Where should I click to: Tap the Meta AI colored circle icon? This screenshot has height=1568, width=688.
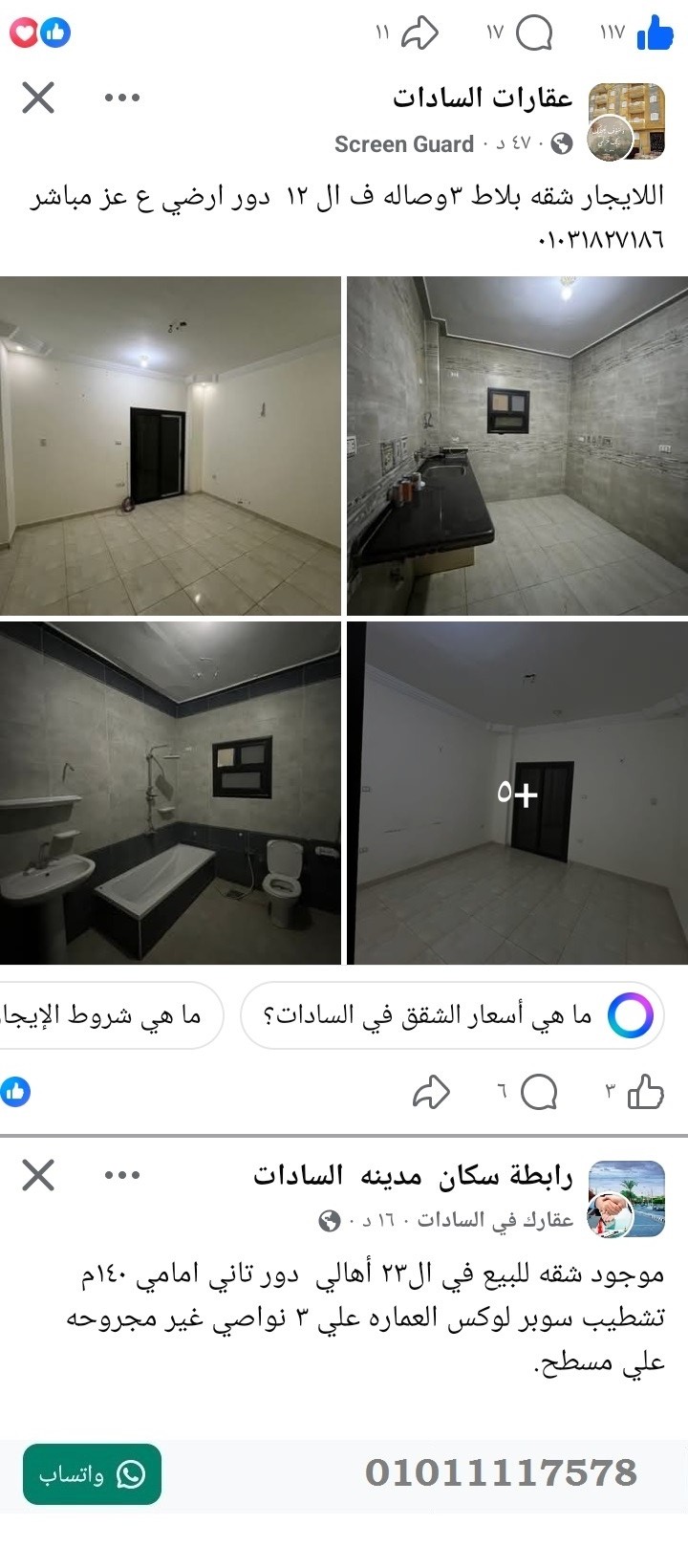click(x=630, y=1016)
